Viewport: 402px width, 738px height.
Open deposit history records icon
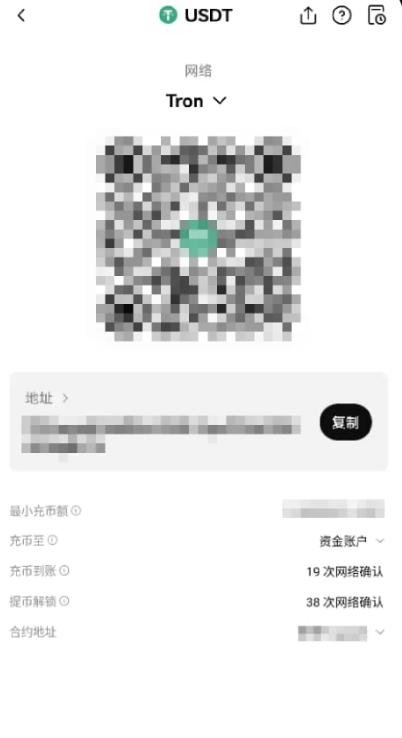coord(377,16)
